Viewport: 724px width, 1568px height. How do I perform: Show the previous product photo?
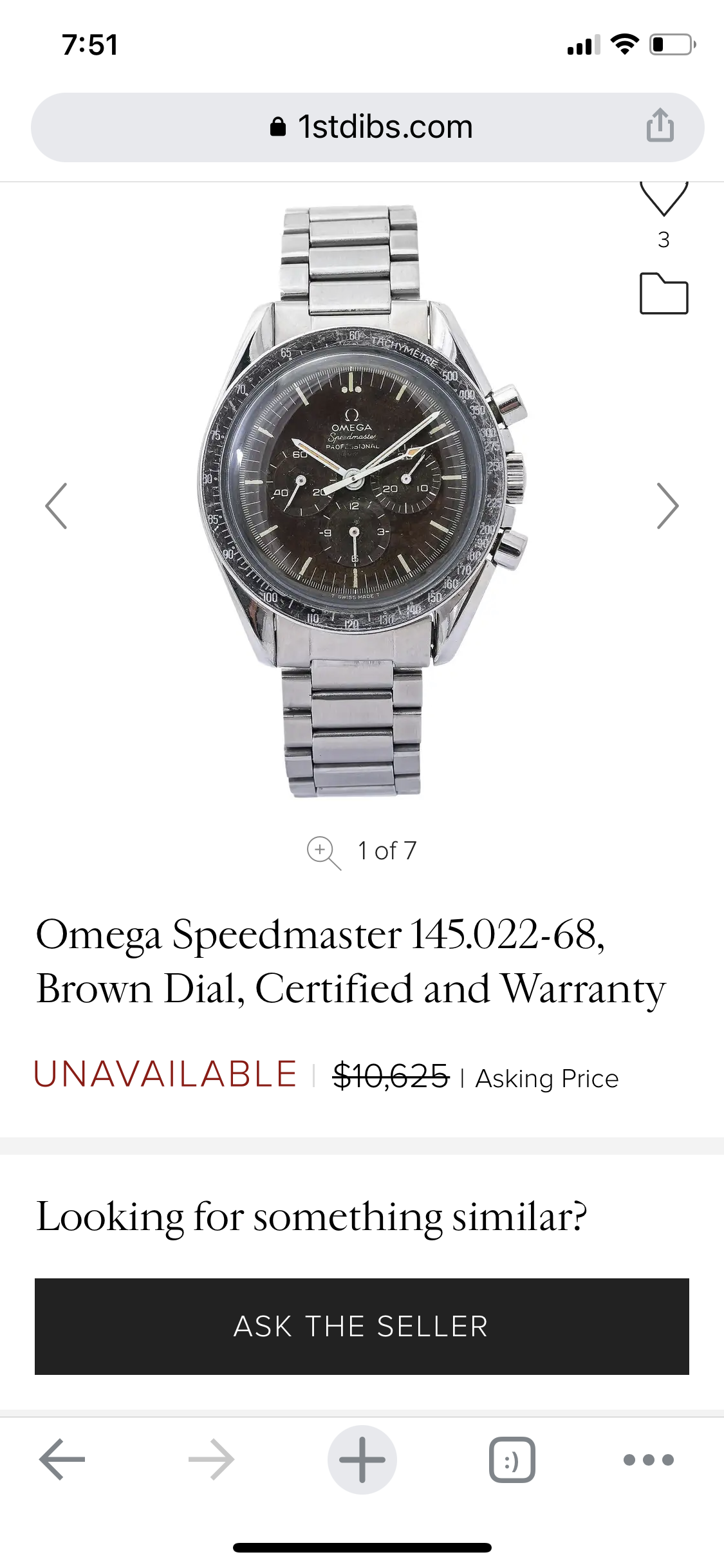click(x=57, y=506)
